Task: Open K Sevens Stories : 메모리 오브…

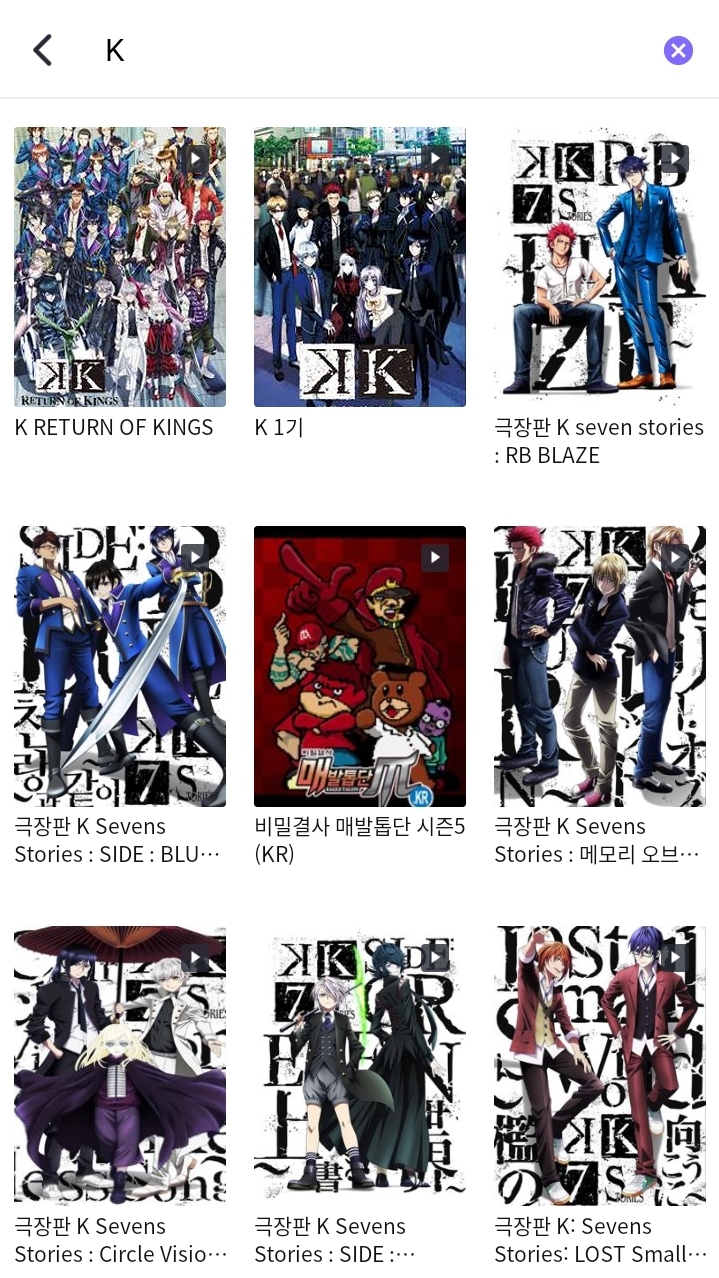Action: (x=600, y=666)
